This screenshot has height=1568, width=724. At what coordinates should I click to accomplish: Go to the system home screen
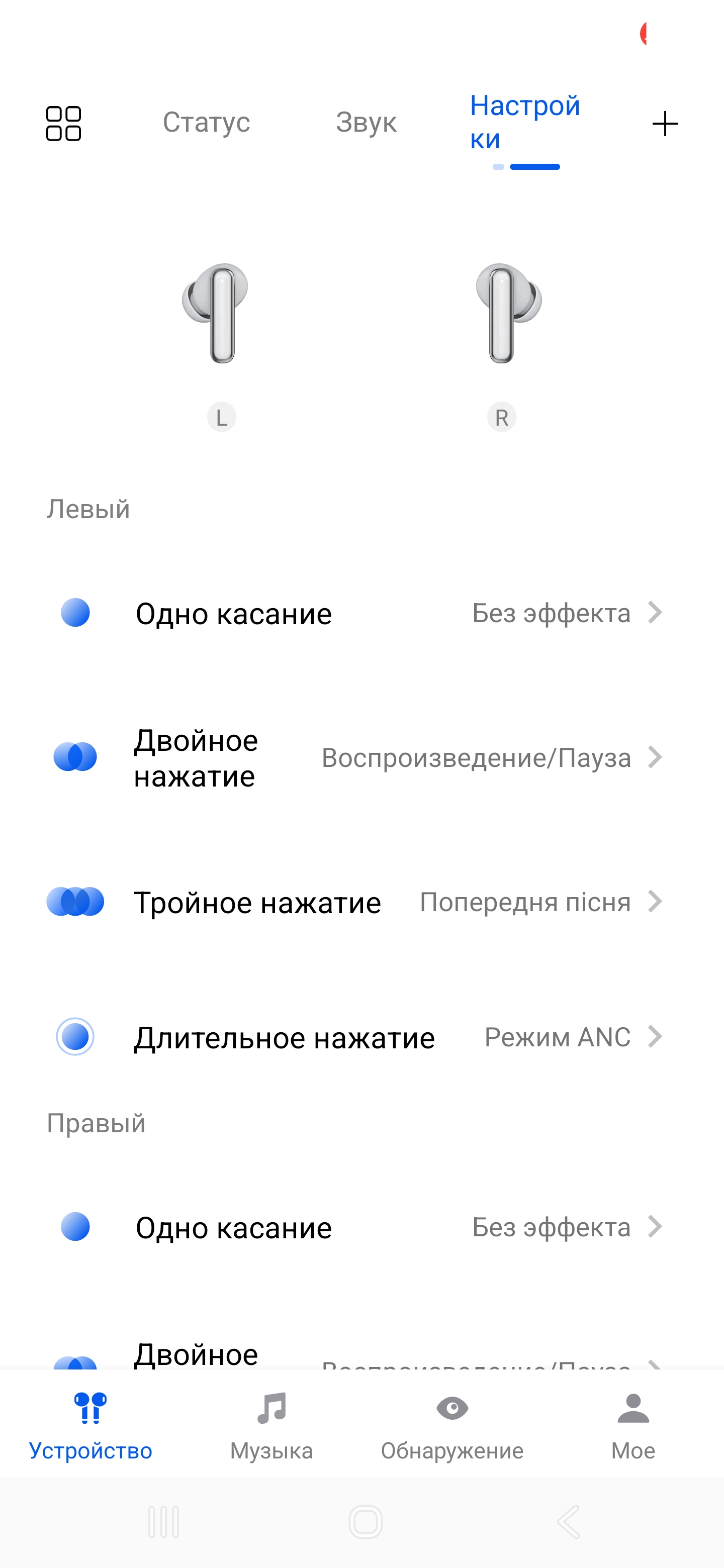pos(366,1522)
